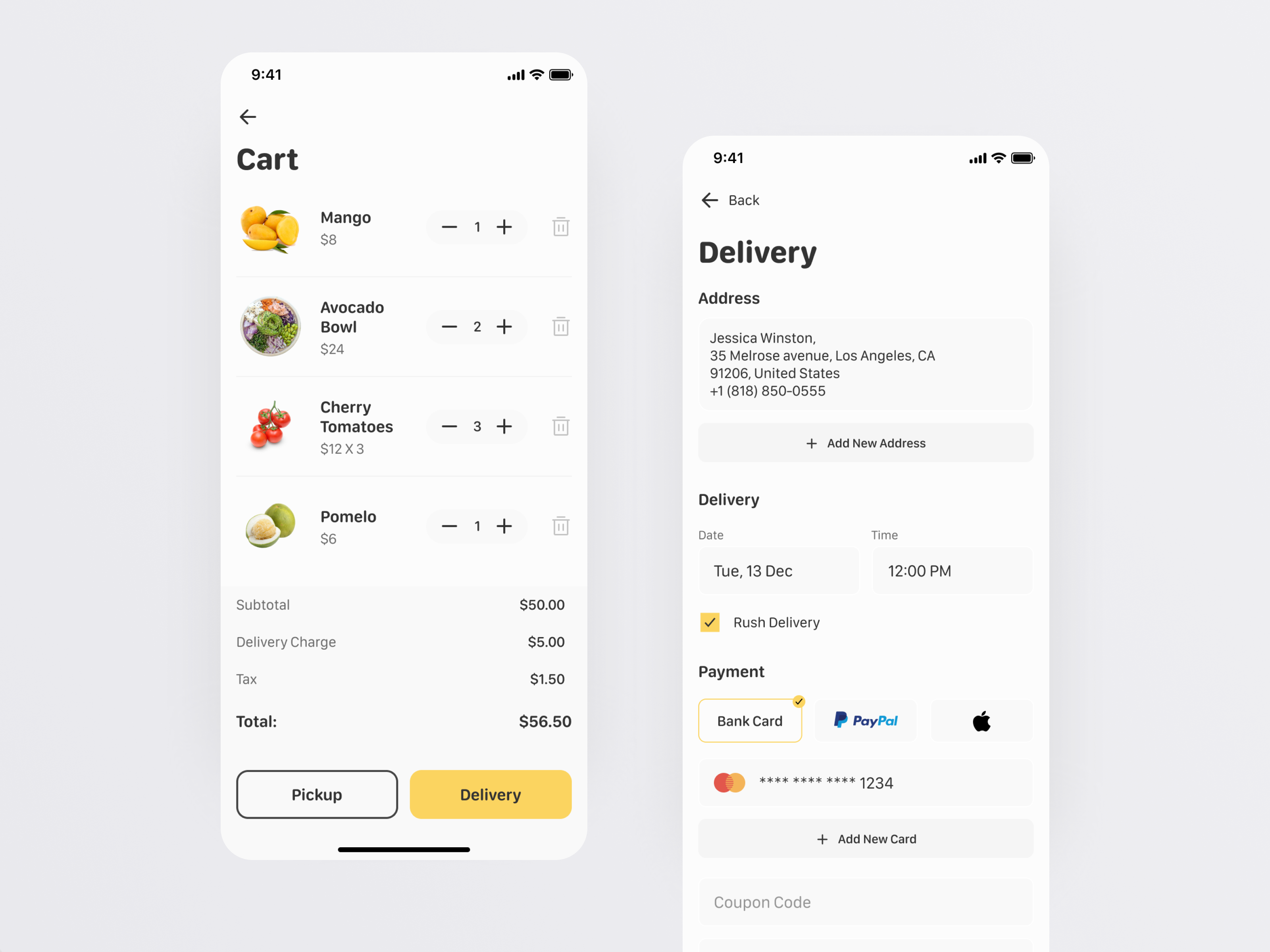Open the delivery date picker
Screen dimensions: 1270x952
[778, 571]
